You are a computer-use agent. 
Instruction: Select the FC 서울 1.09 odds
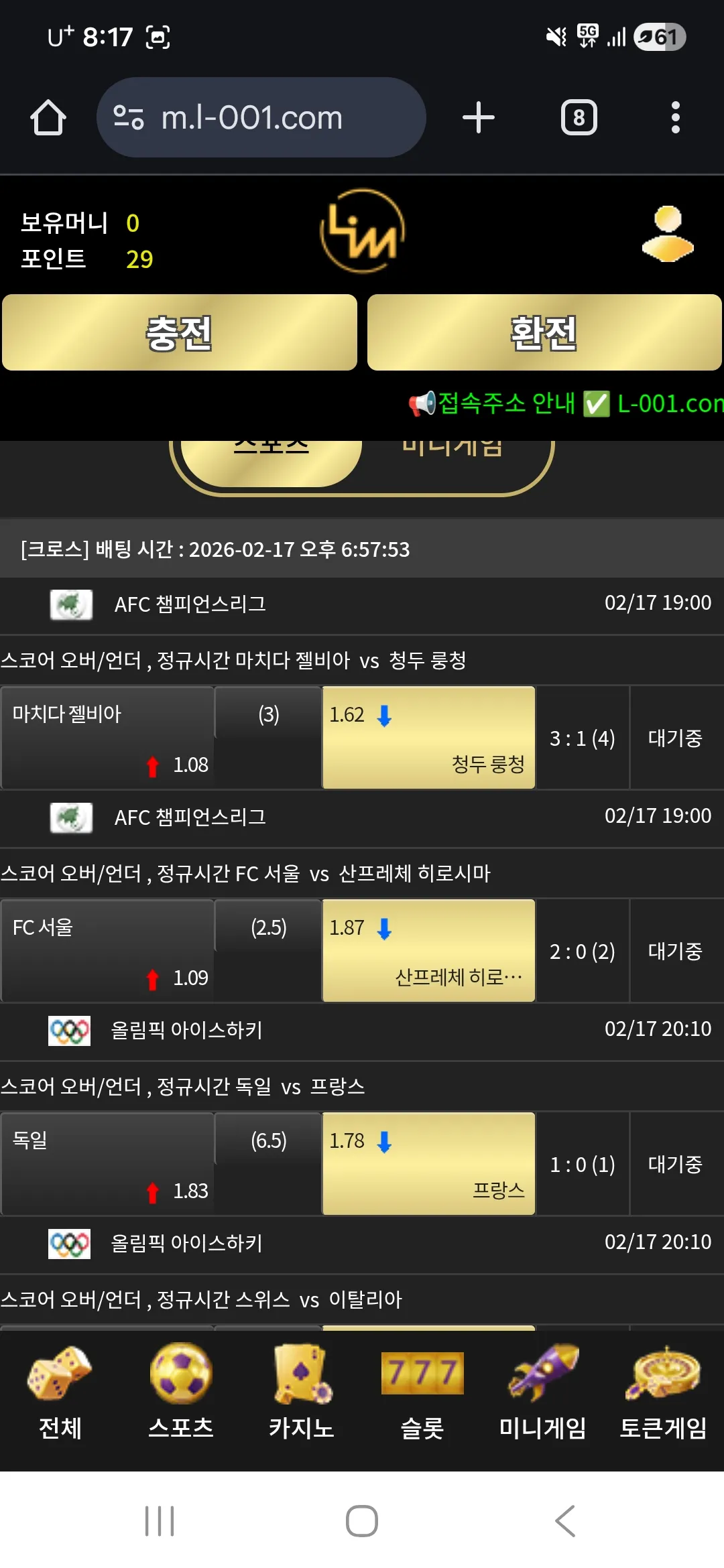[107, 951]
